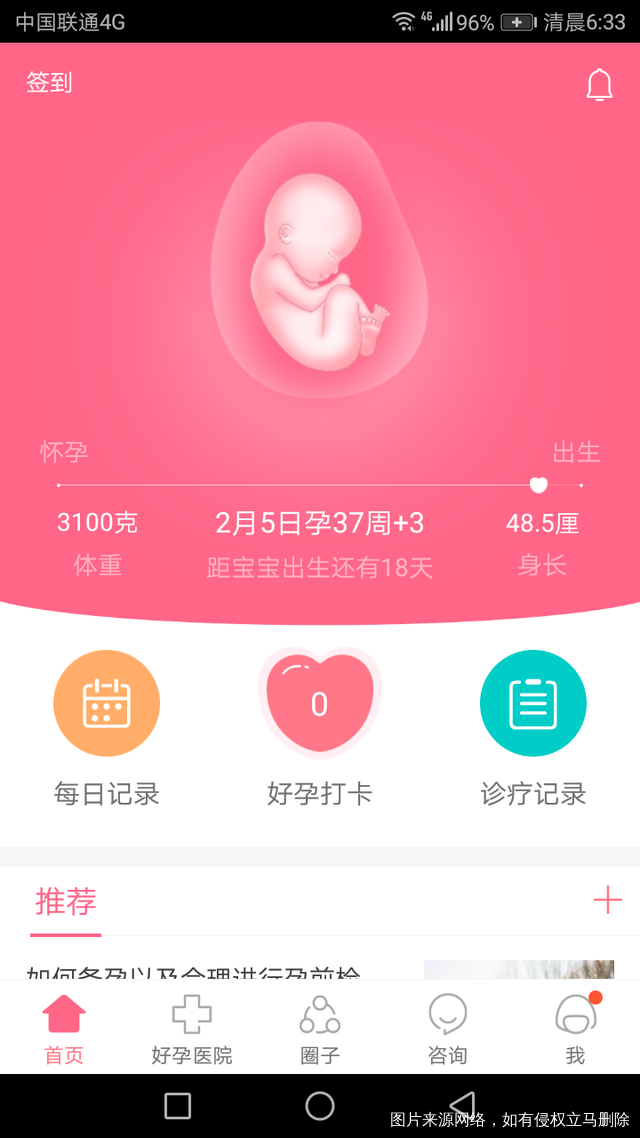Tap the 签到 check-in button
The image size is (640, 1138).
pos(49,83)
